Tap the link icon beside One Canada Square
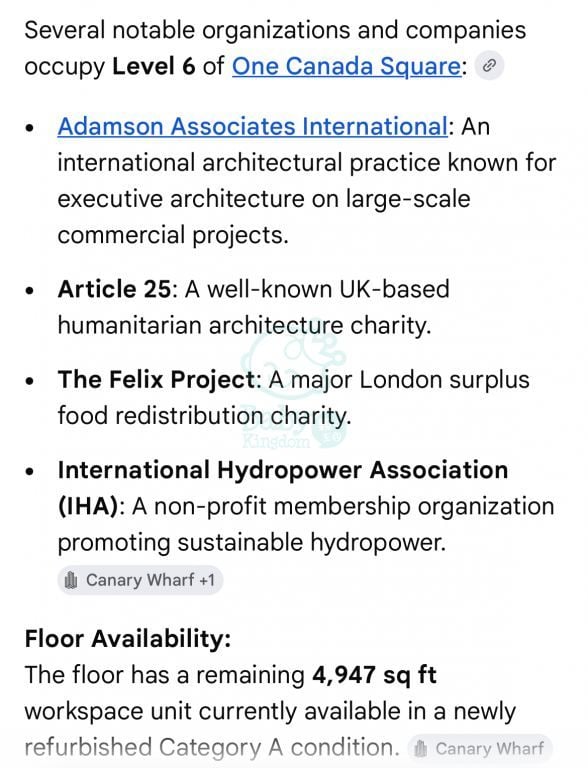This screenshot has height=768, width=588. [490, 66]
